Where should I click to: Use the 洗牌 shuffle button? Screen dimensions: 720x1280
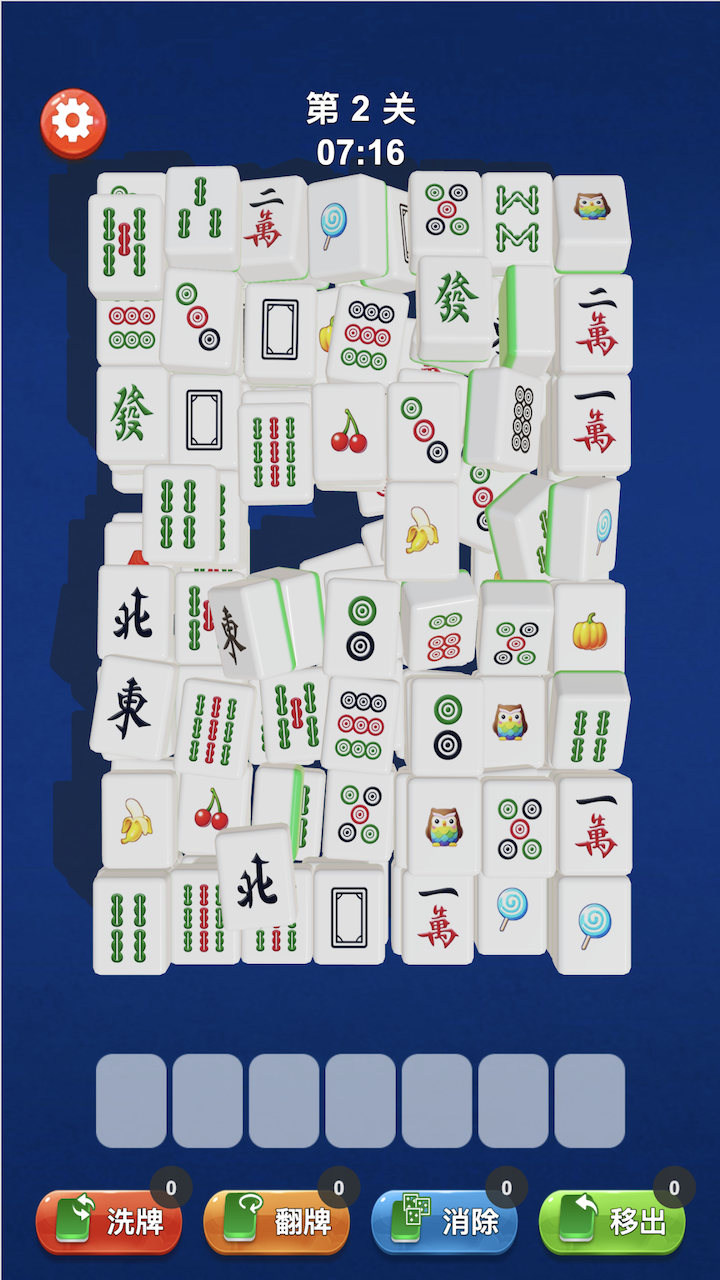click(x=109, y=1221)
